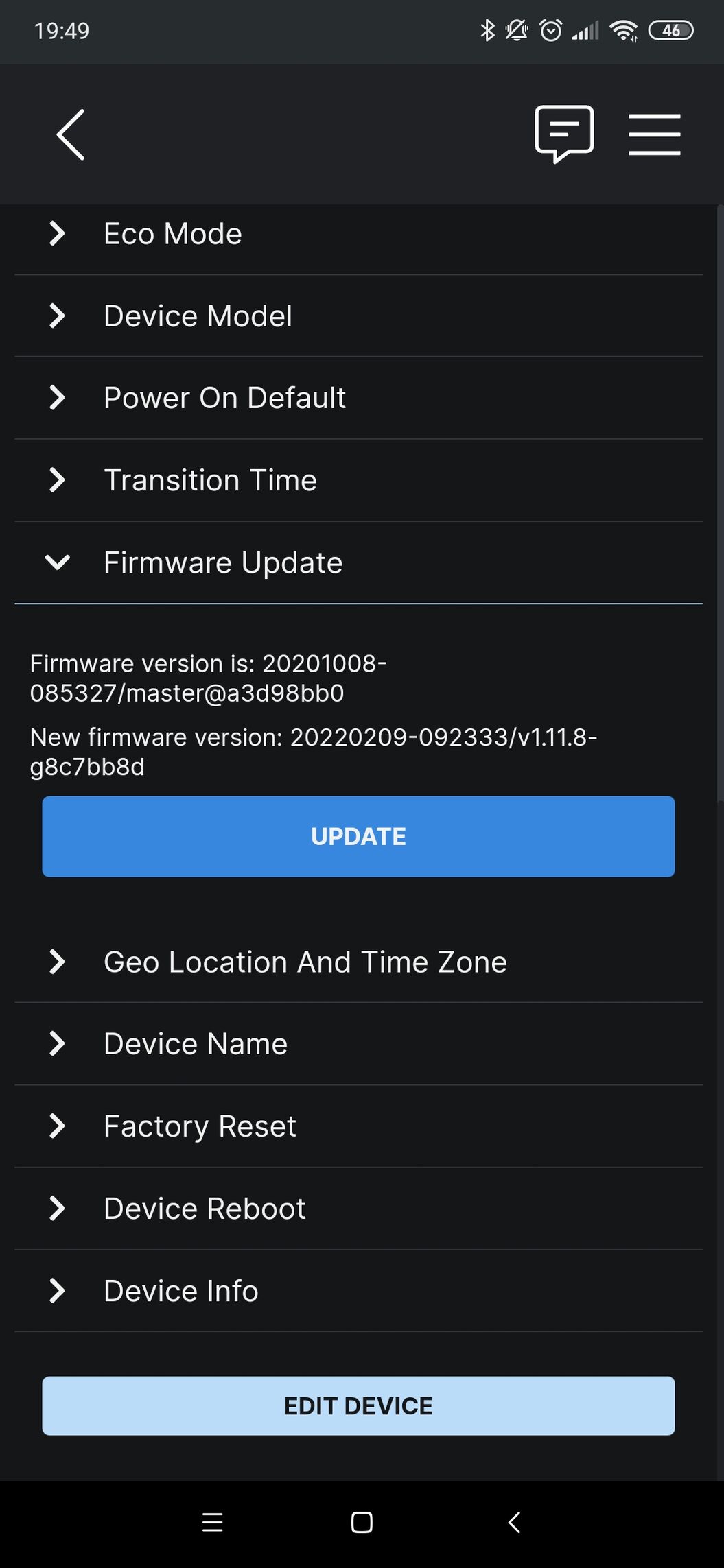Open the hamburger menu
724x1568 pixels.
[x=654, y=134]
